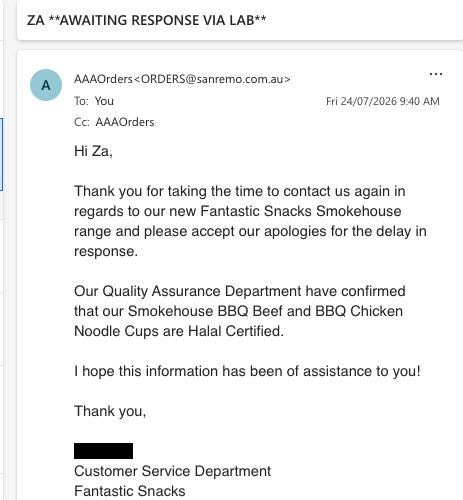
Task: Tap the Cc recipient AAAOrders
Action: [x=125, y=122]
